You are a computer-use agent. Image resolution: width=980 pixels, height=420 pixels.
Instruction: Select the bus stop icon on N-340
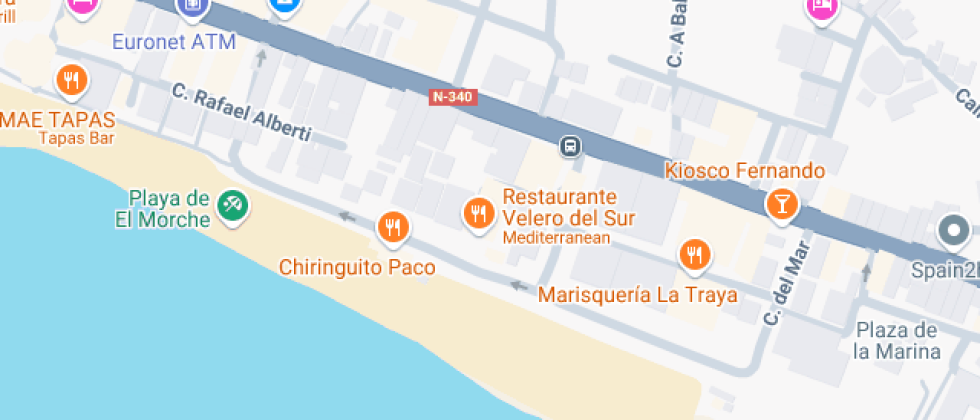(x=570, y=147)
